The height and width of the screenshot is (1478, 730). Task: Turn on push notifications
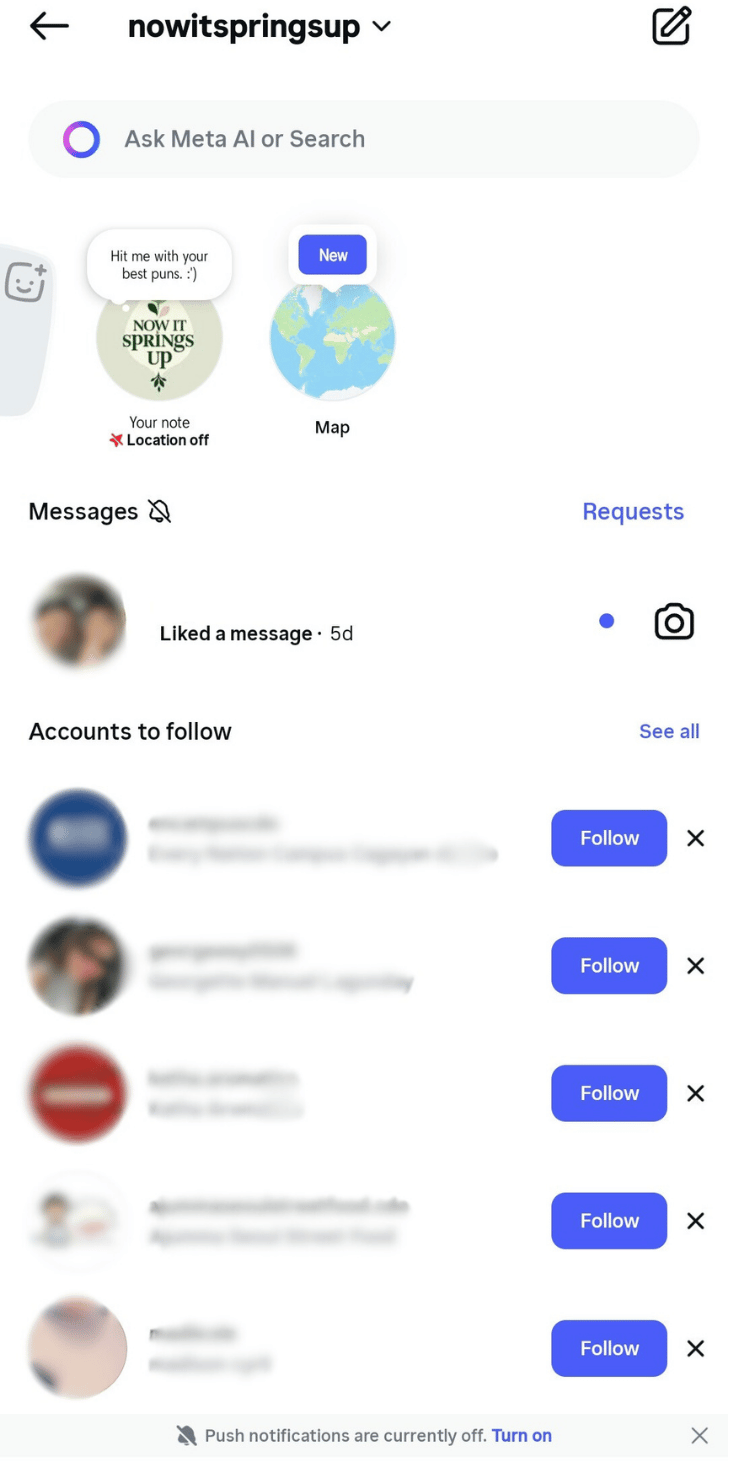[x=522, y=1436]
